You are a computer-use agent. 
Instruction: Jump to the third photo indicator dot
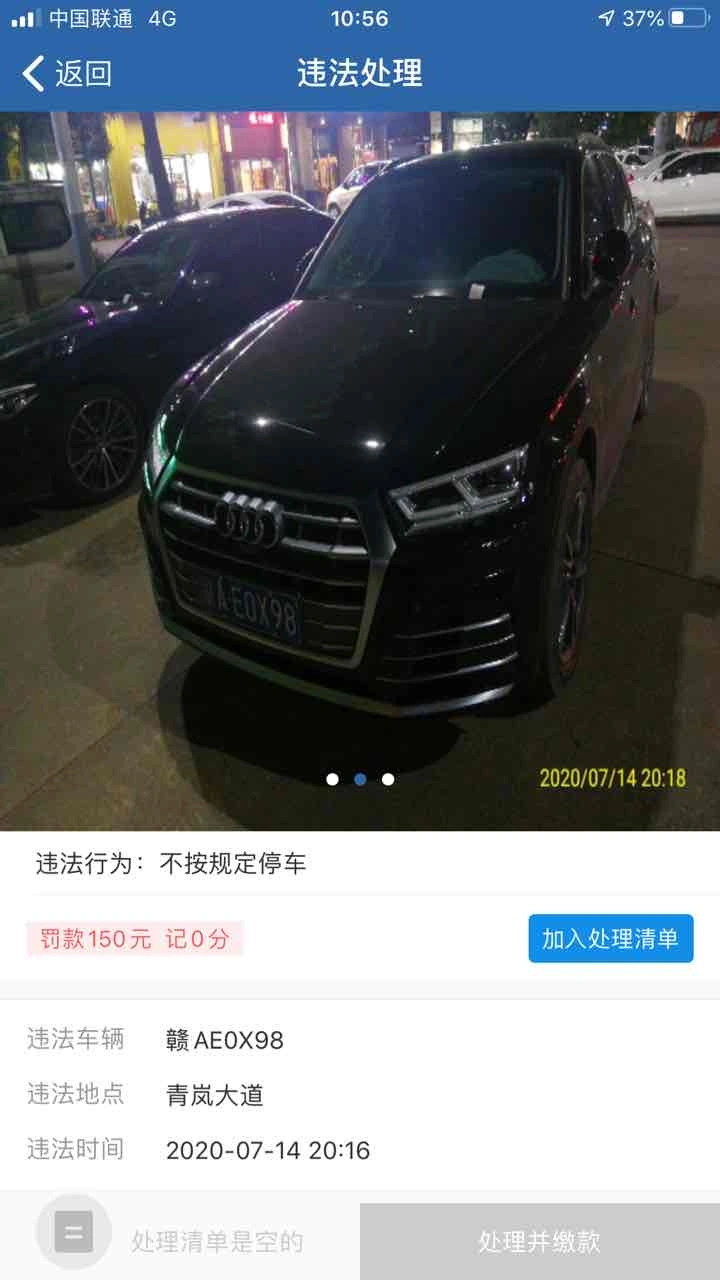click(388, 779)
